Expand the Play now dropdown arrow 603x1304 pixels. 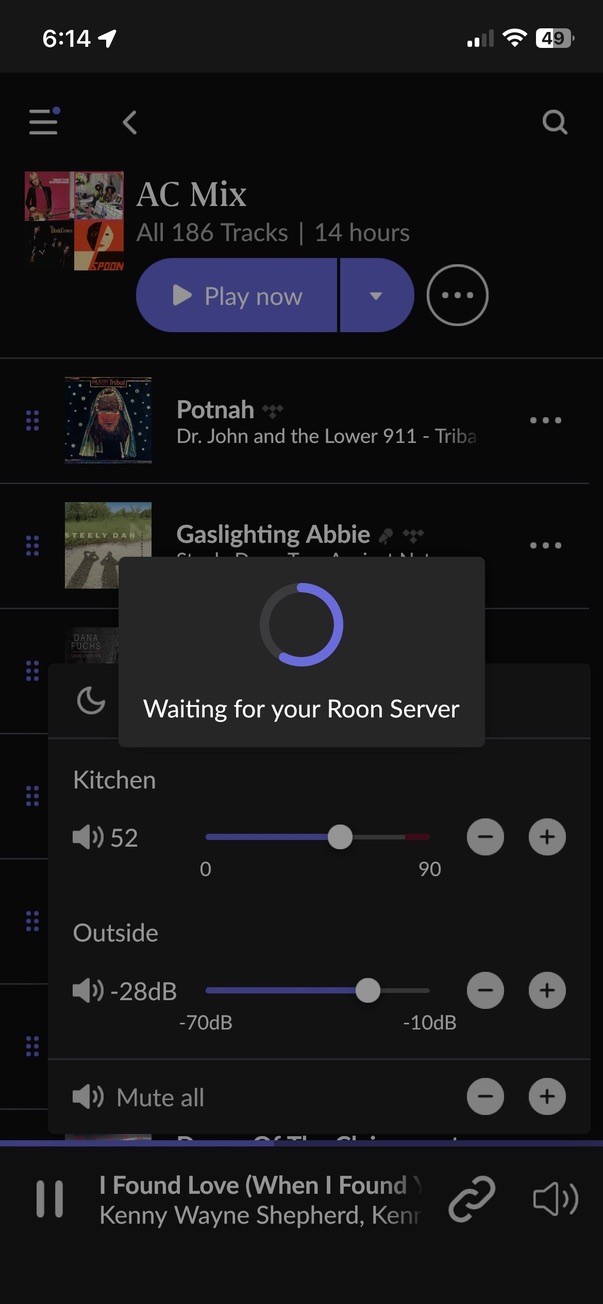[377, 295]
